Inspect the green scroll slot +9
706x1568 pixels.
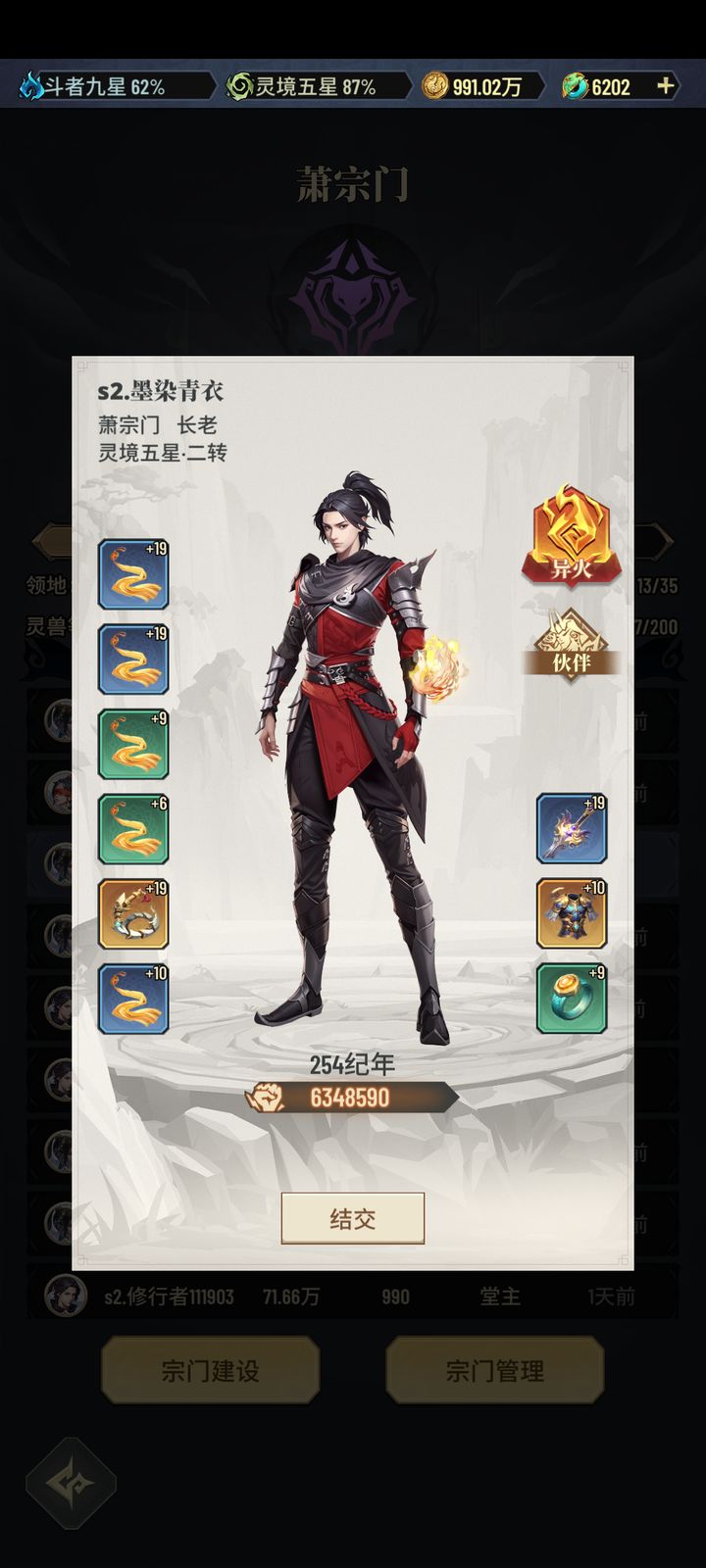133,744
